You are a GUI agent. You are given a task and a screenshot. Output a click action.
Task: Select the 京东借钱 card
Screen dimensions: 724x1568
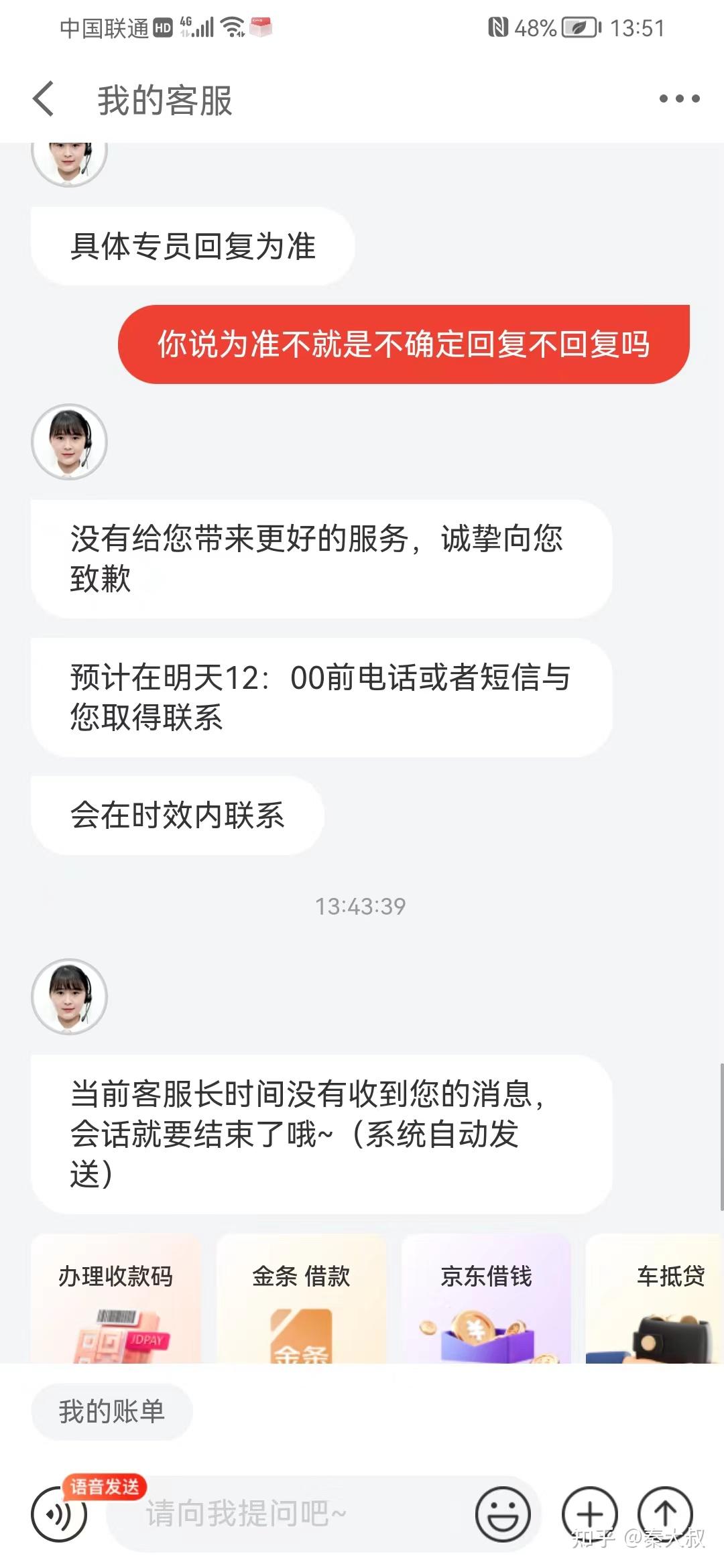click(486, 1299)
